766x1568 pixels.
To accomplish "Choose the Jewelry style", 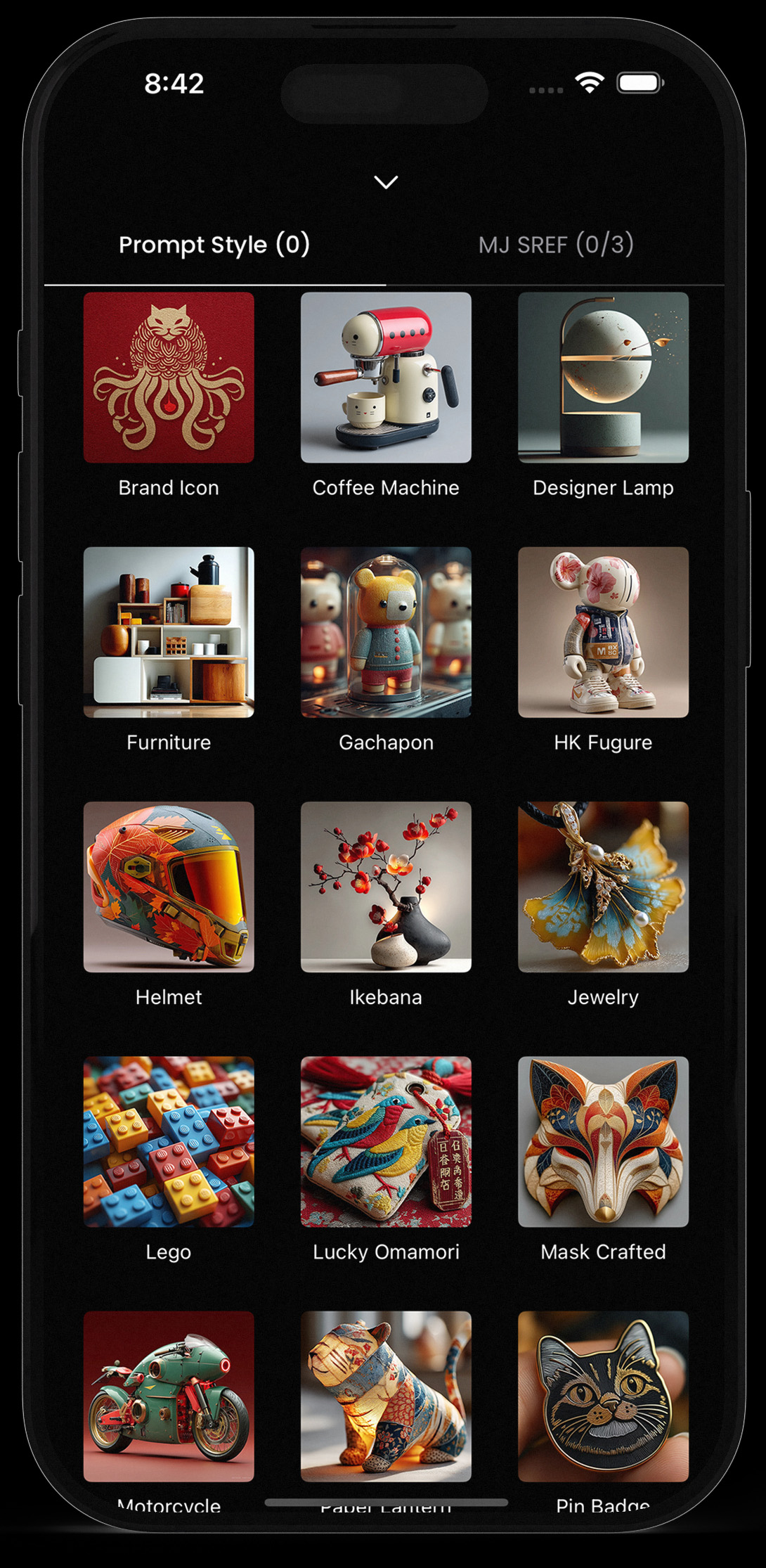I will coord(603,887).
